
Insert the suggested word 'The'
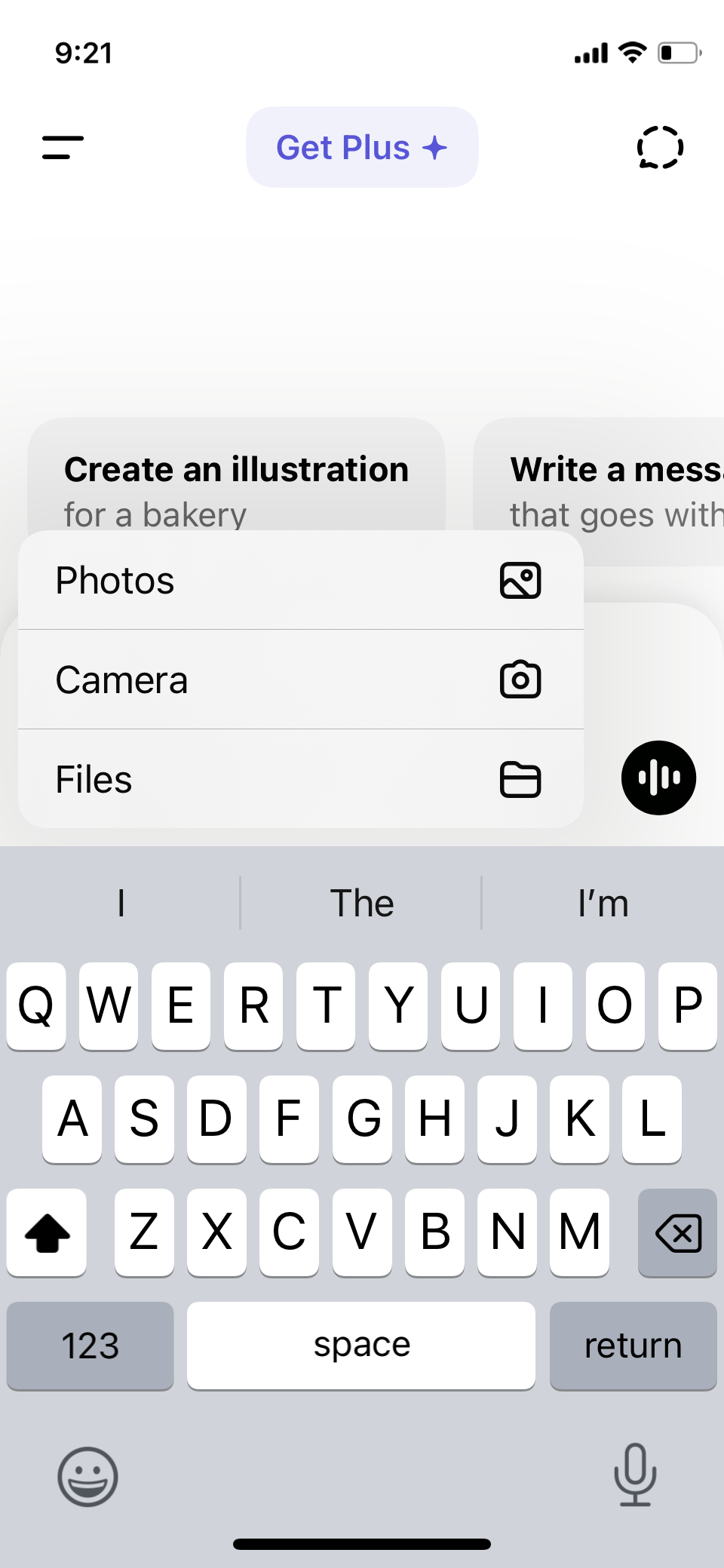[362, 903]
